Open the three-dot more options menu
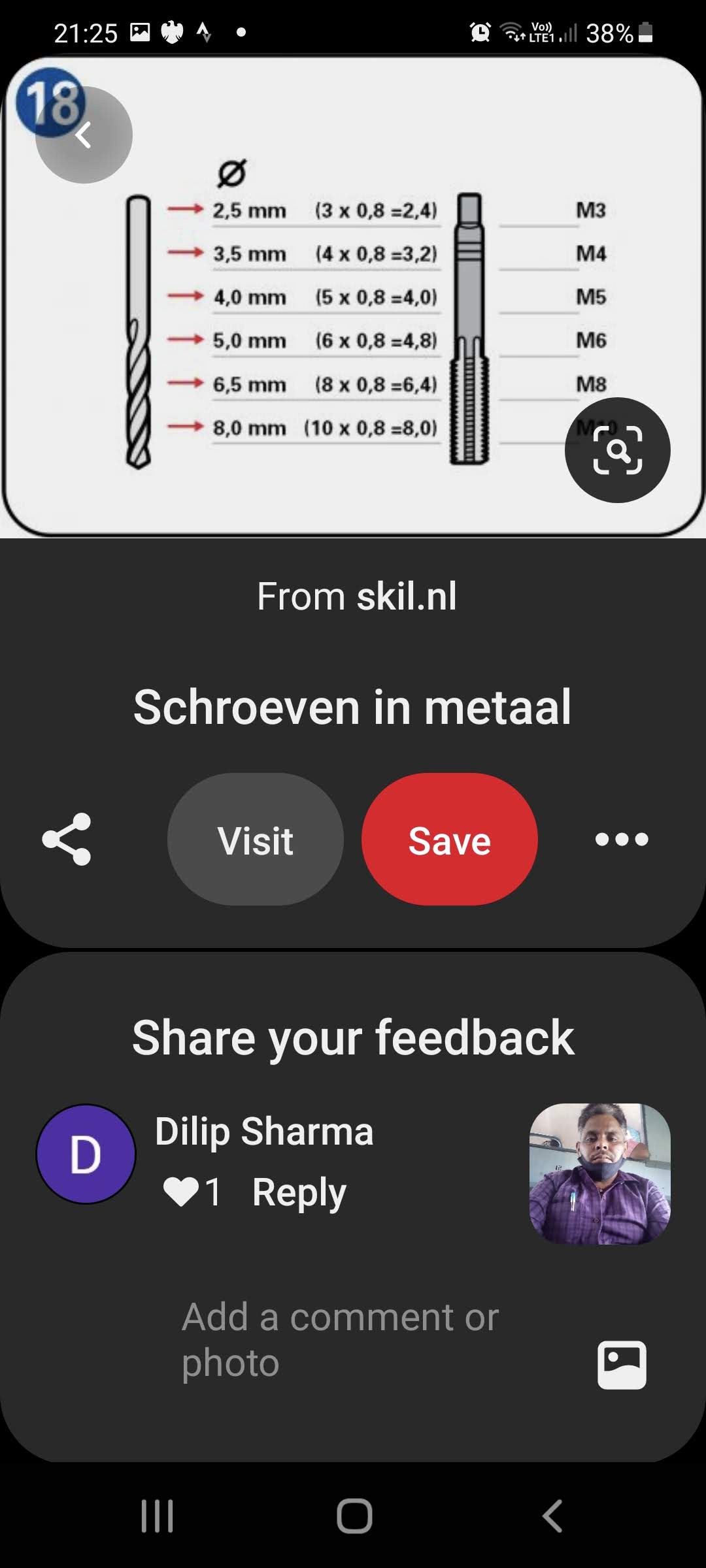706x1568 pixels. point(622,840)
